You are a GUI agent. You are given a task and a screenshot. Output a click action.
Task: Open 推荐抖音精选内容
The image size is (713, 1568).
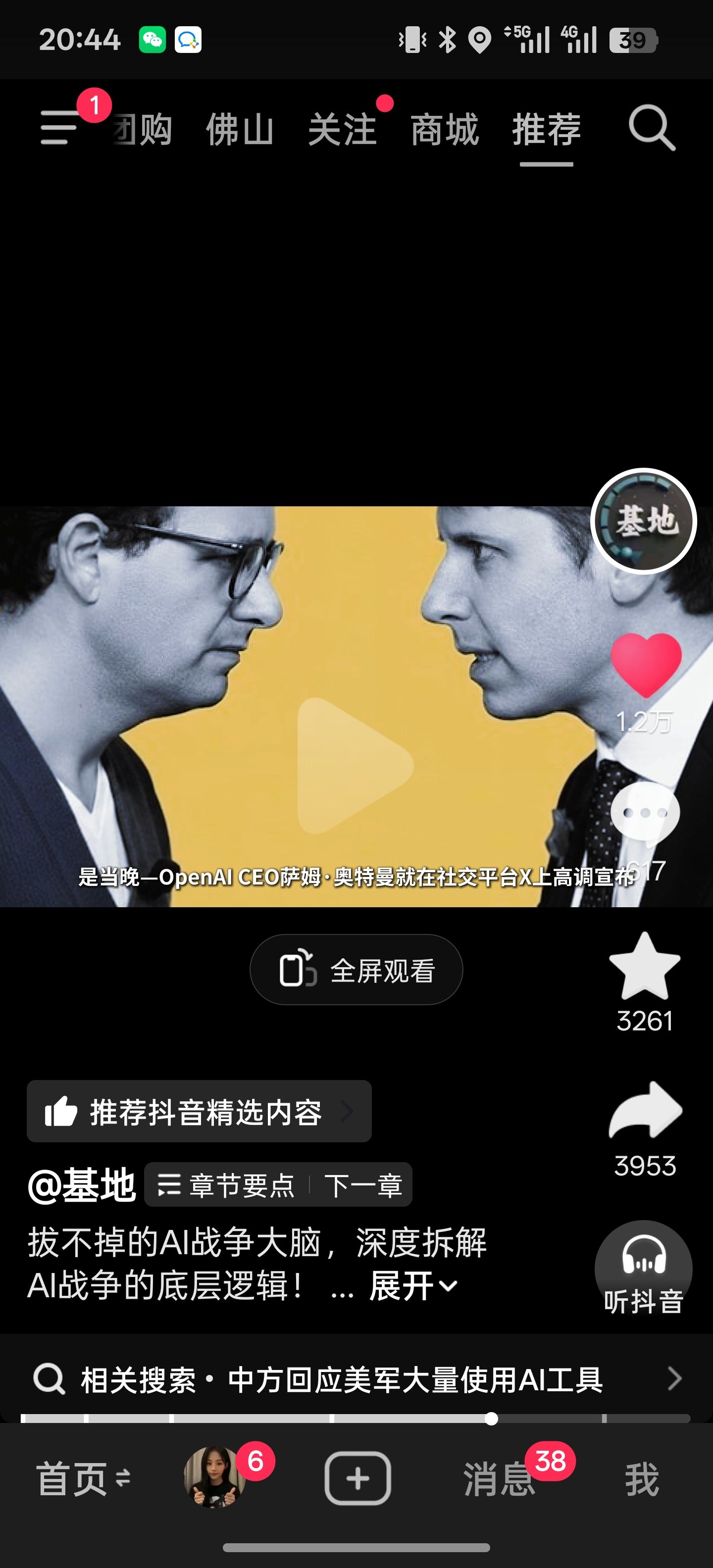(199, 1112)
